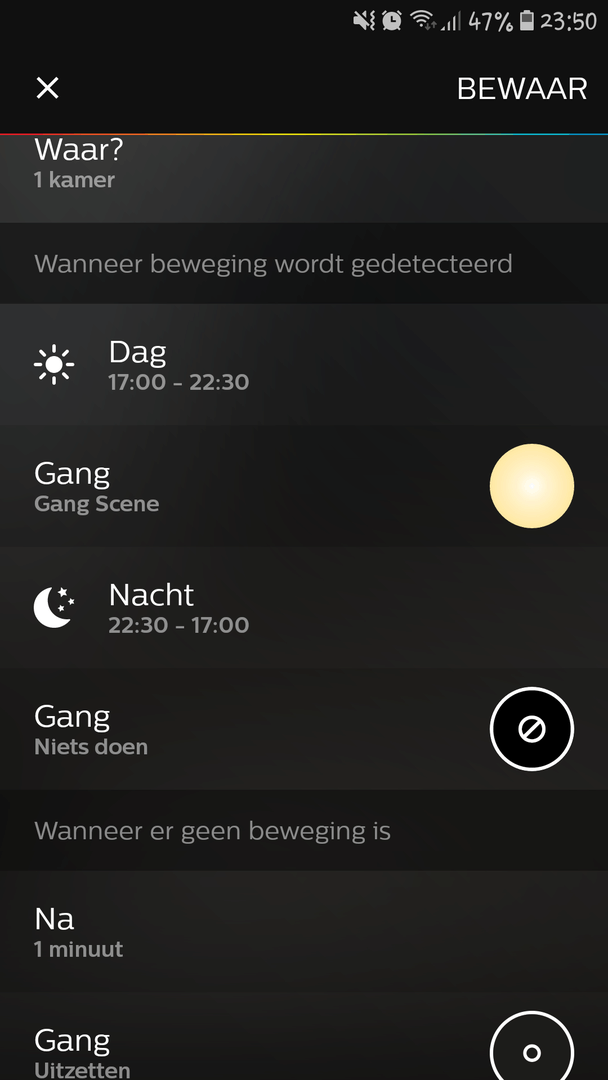Edit the Dag time period

click(x=300, y=365)
